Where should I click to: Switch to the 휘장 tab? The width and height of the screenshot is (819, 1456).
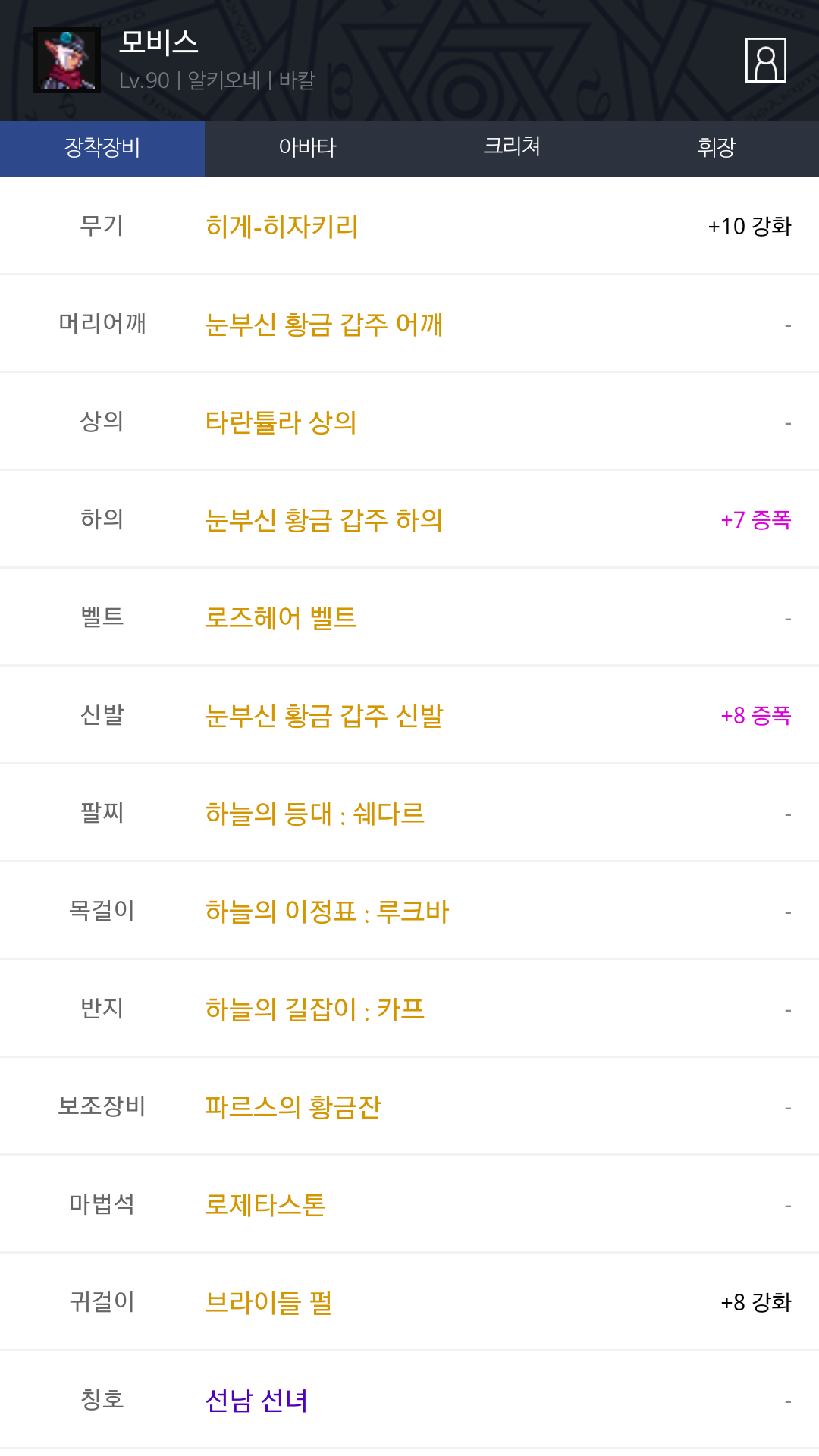coord(717,148)
